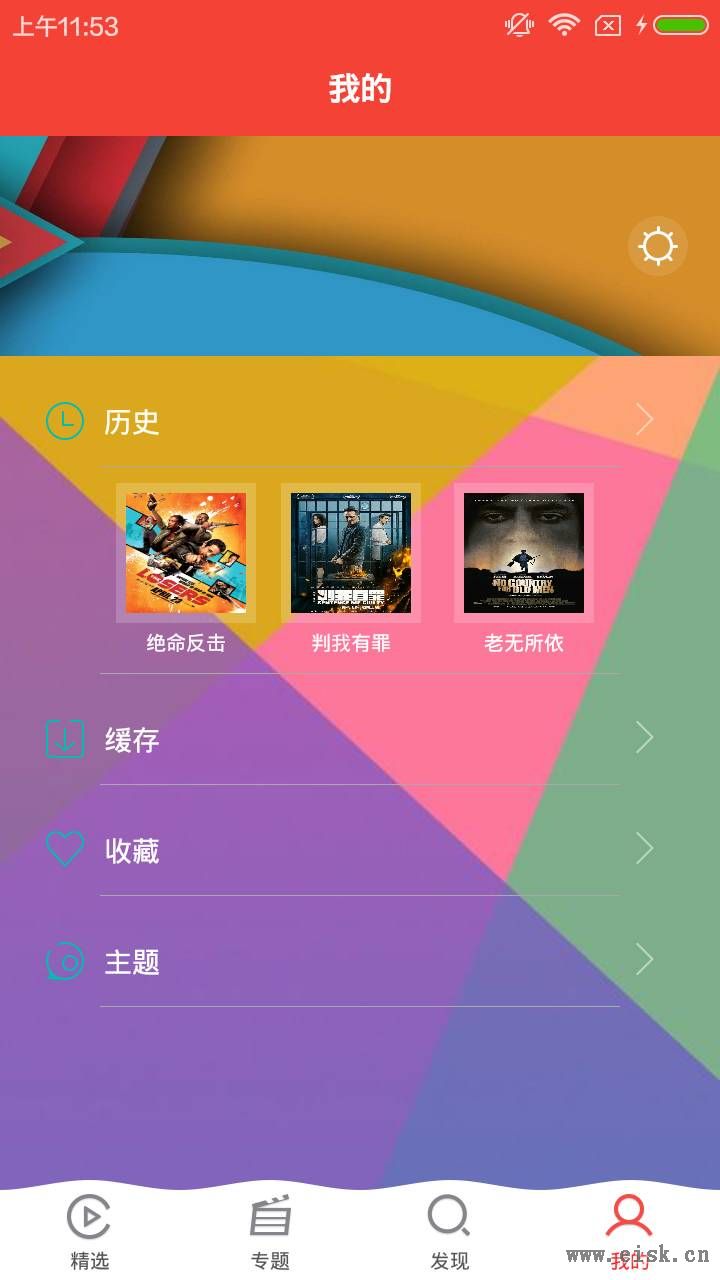Open the 判我有罪 movie thumbnail
The height and width of the screenshot is (1280, 720).
pos(350,553)
